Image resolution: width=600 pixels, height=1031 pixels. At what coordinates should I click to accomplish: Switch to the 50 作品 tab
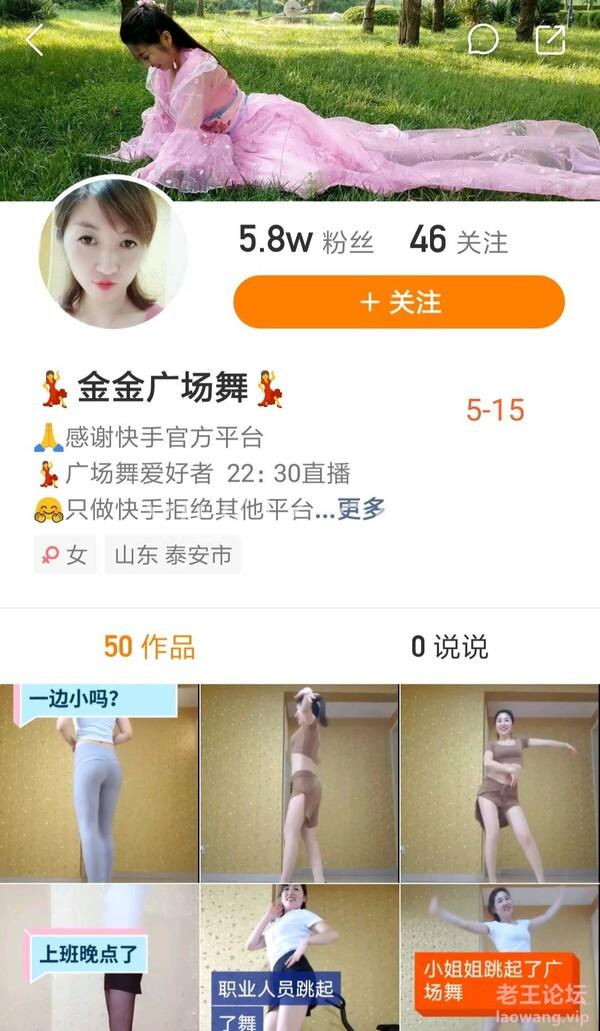(x=149, y=647)
